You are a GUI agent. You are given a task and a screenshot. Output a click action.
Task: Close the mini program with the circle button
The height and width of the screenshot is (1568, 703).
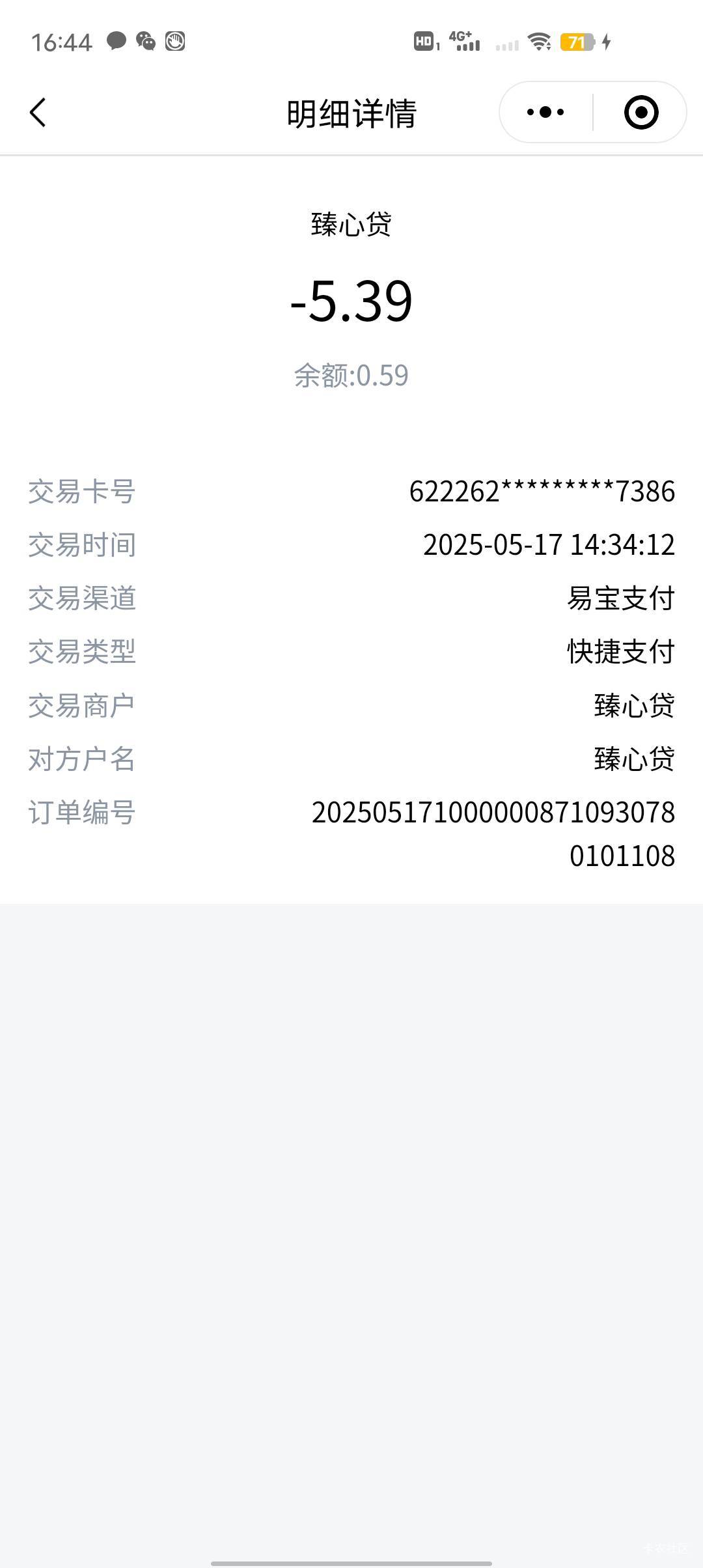(641, 112)
